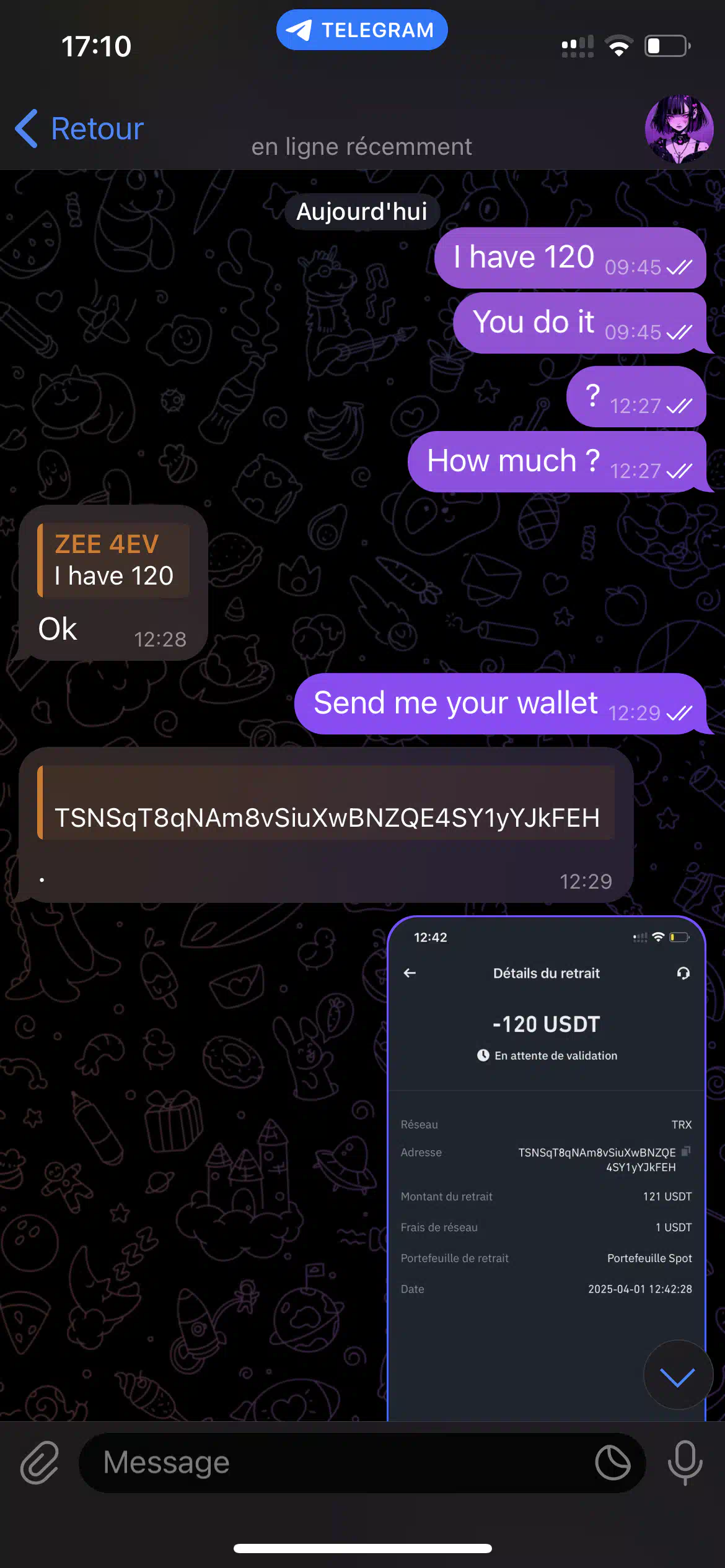Tap the quoted "I have 120" reply preview
Viewport: 725px width, 1568px height.
(x=113, y=560)
